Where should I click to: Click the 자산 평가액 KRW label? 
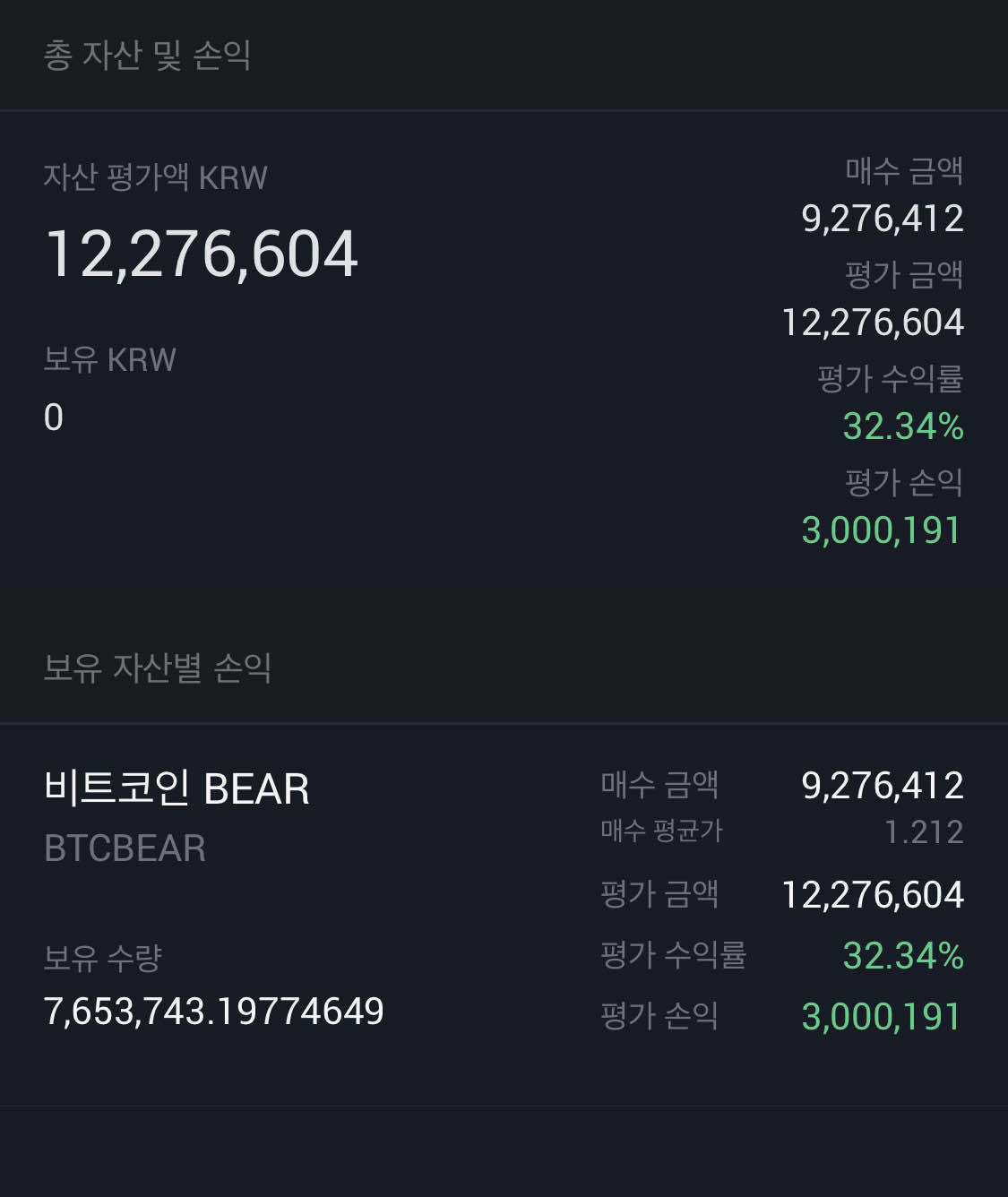point(157,177)
